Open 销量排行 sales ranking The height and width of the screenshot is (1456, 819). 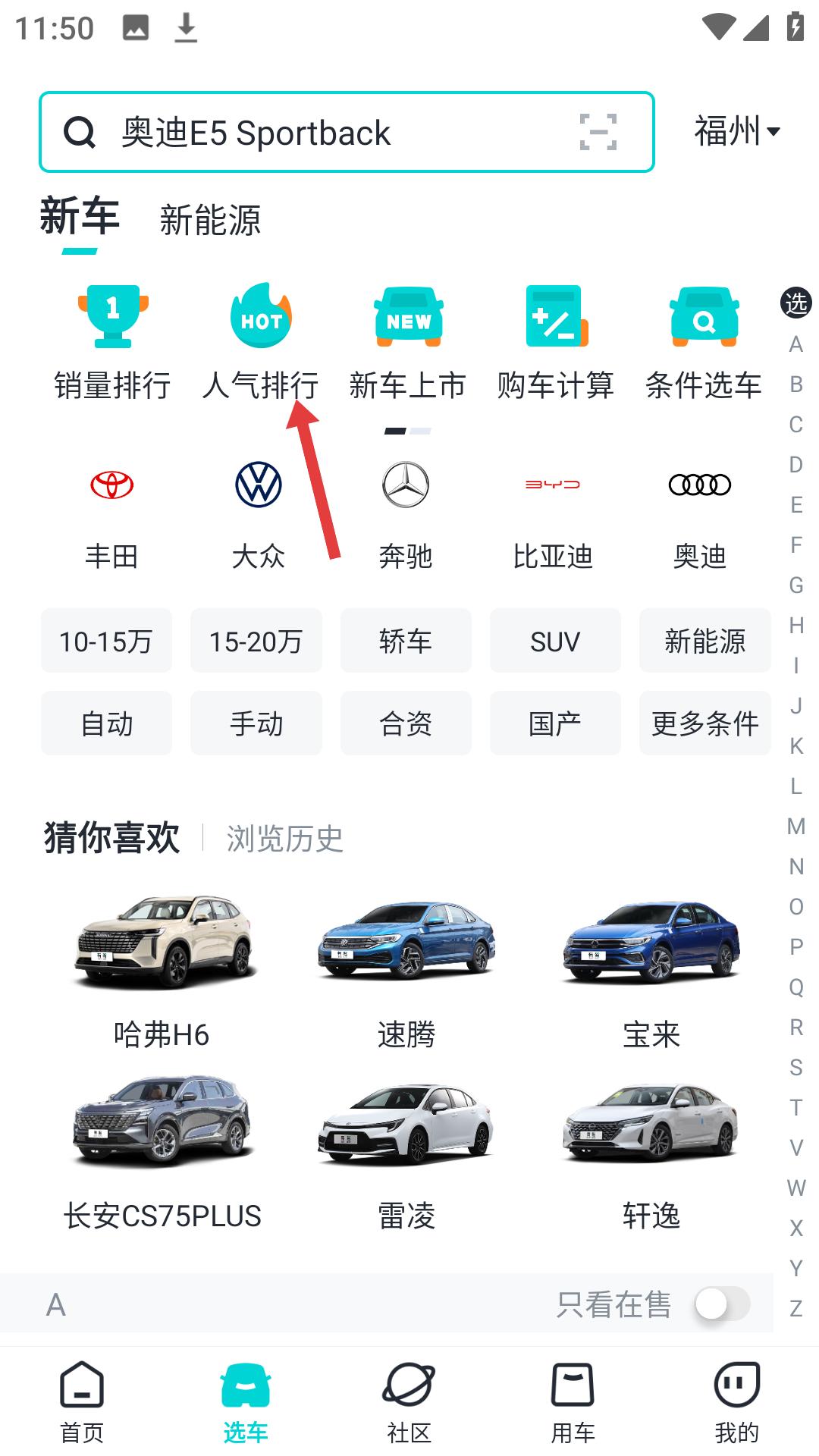click(112, 341)
